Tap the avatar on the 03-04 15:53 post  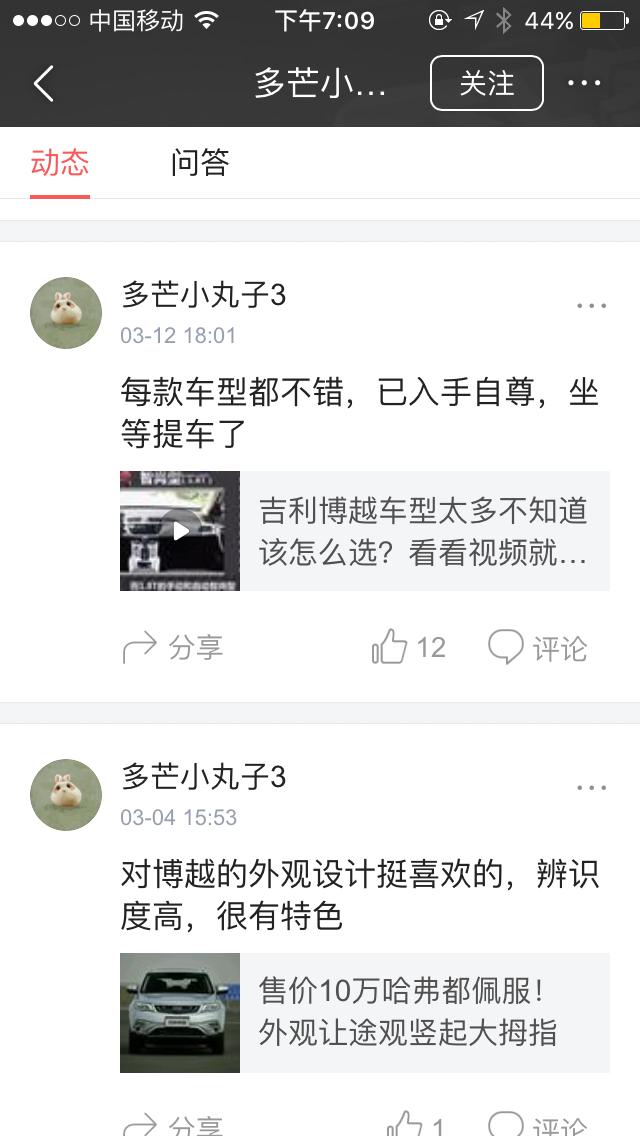pos(66,795)
